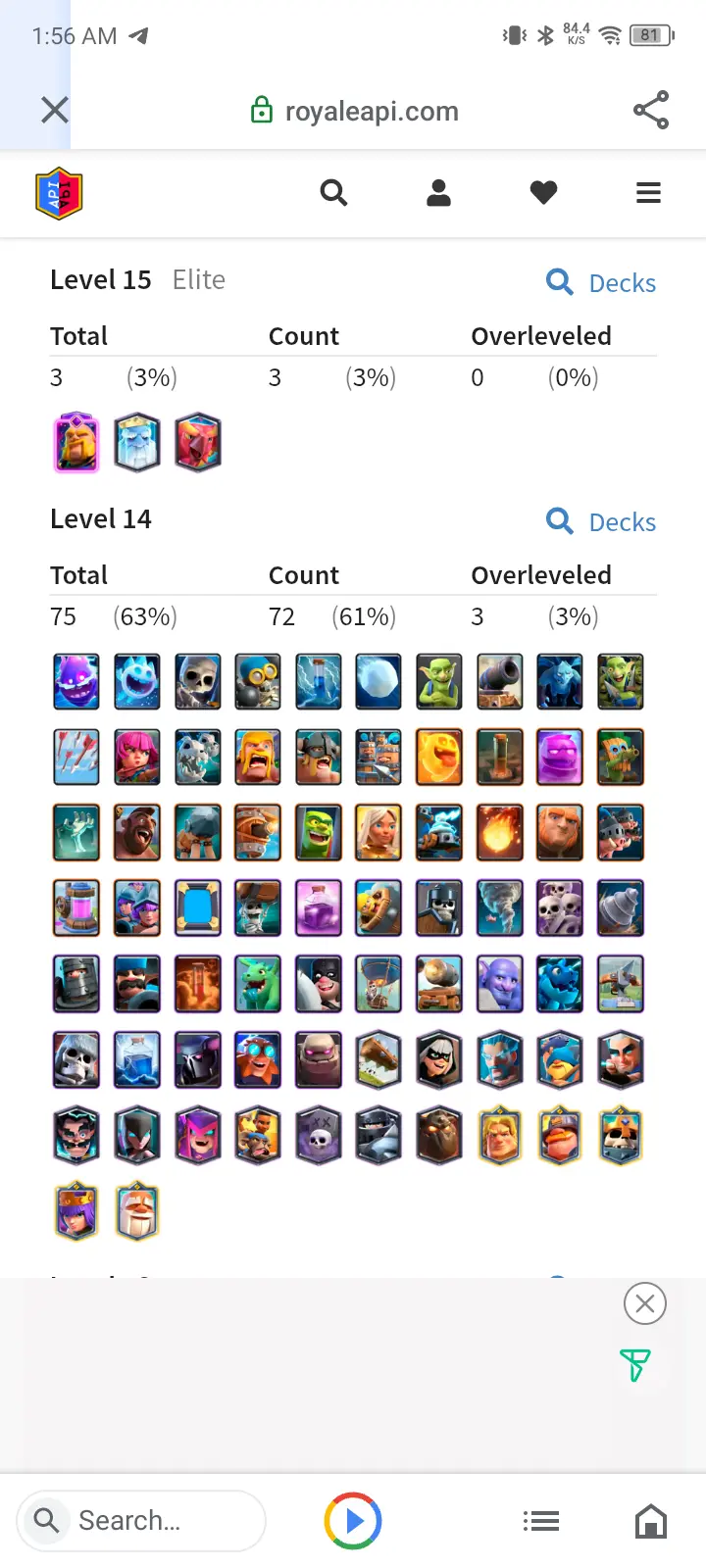Image resolution: width=706 pixels, height=1568 pixels.
Task: Tap the colorful play button
Action: (353, 1521)
